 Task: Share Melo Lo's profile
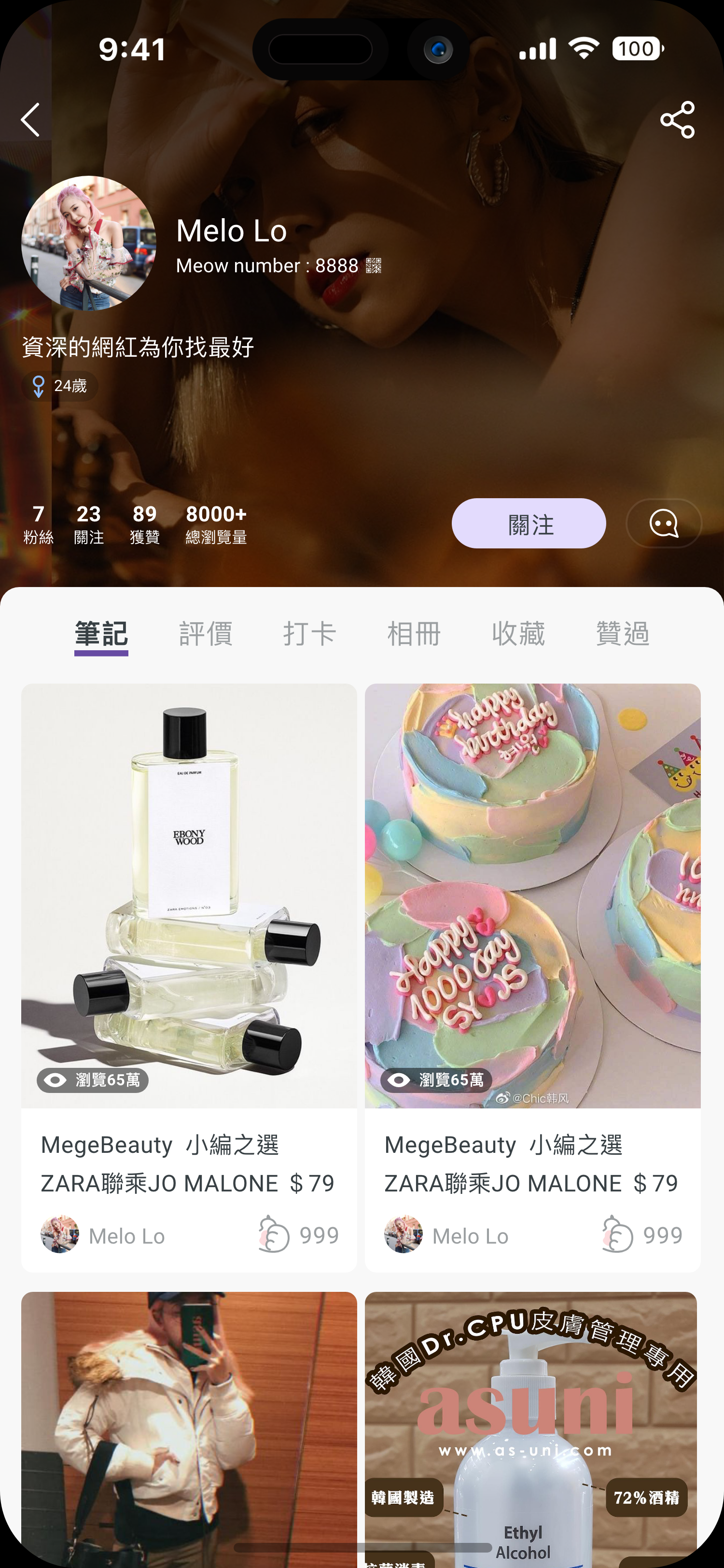[x=677, y=120]
